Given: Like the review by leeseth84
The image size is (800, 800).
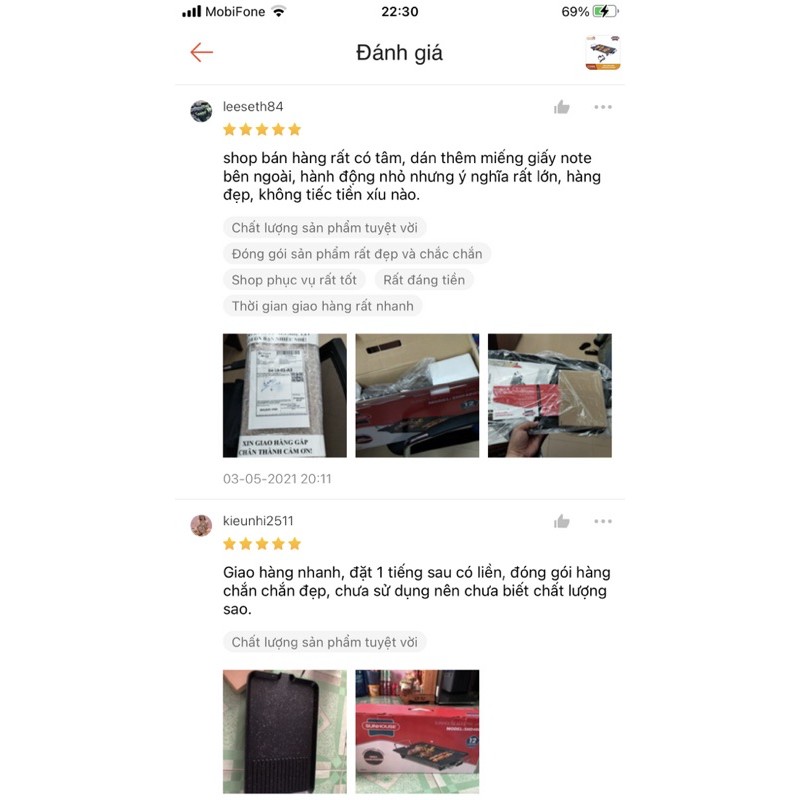Looking at the screenshot, I should [562, 107].
